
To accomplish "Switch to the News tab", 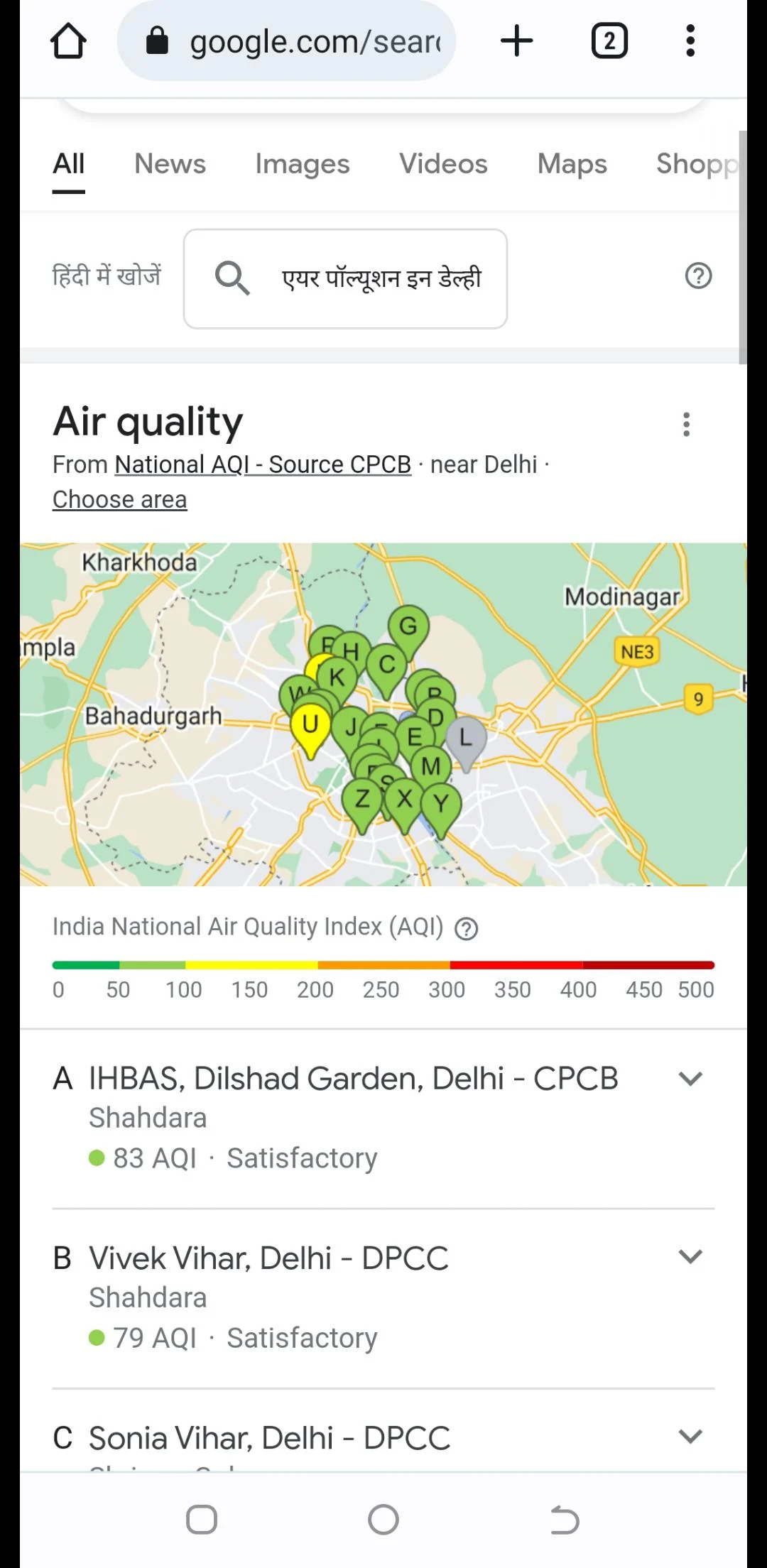I will [x=170, y=164].
